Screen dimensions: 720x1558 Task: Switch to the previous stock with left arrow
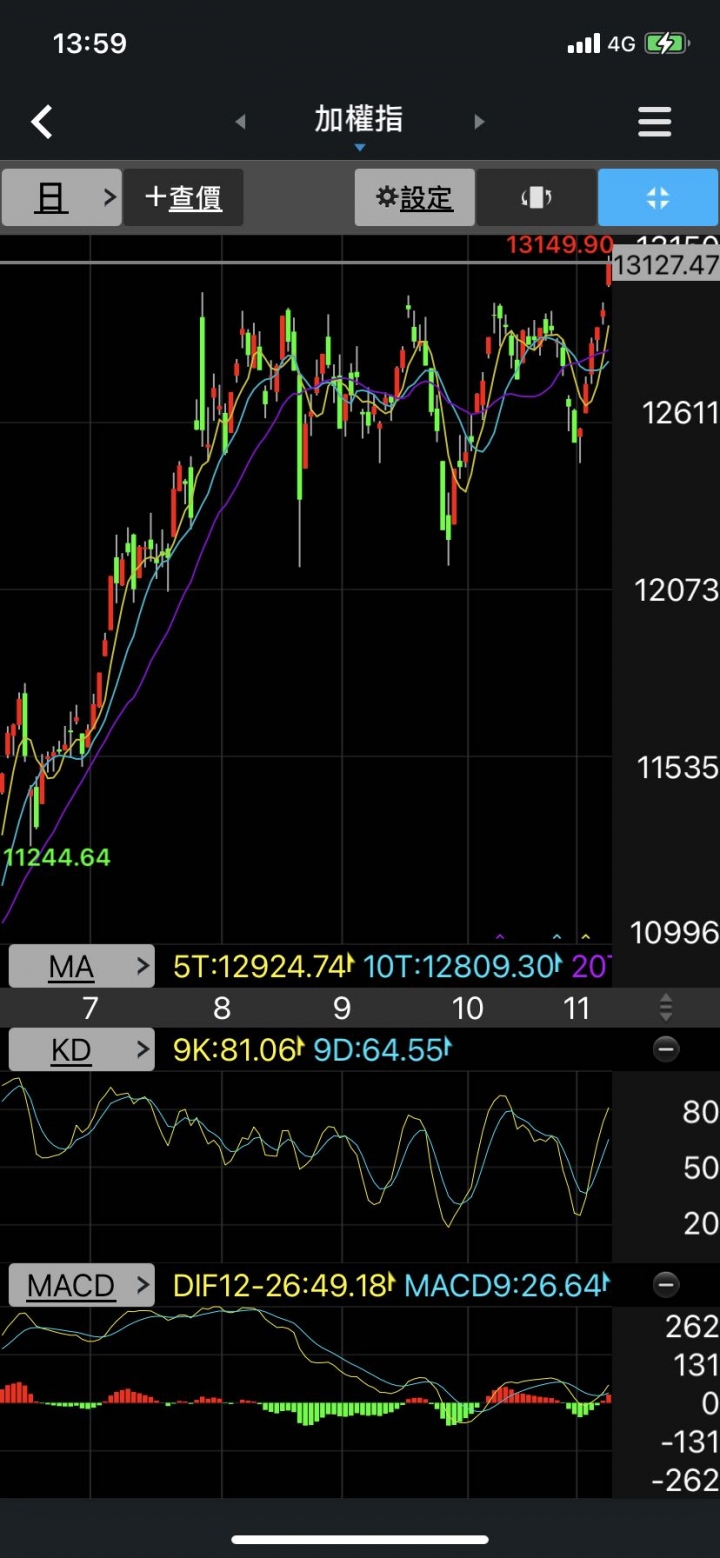tap(240, 122)
